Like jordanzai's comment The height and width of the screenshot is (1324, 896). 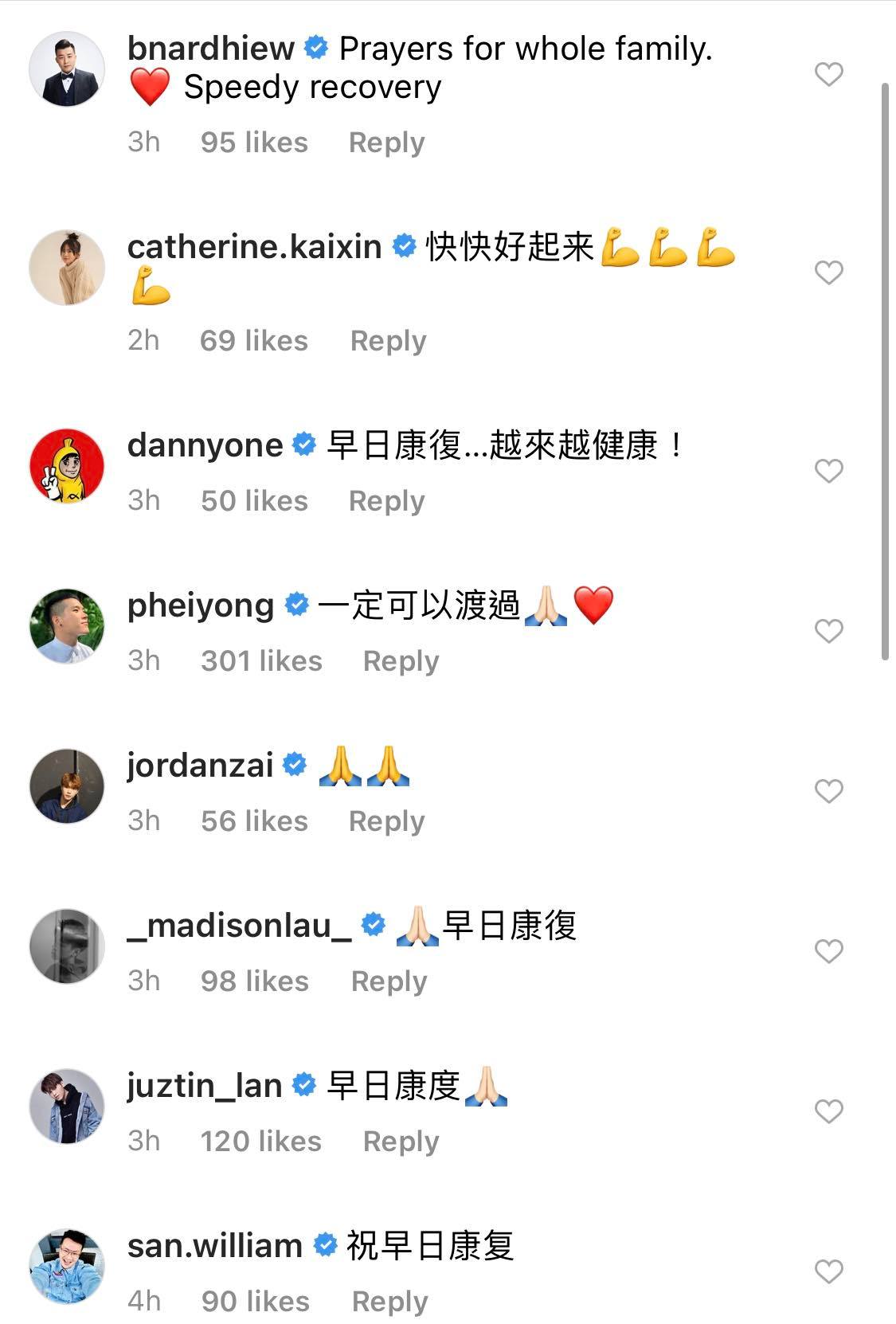pos(828,792)
